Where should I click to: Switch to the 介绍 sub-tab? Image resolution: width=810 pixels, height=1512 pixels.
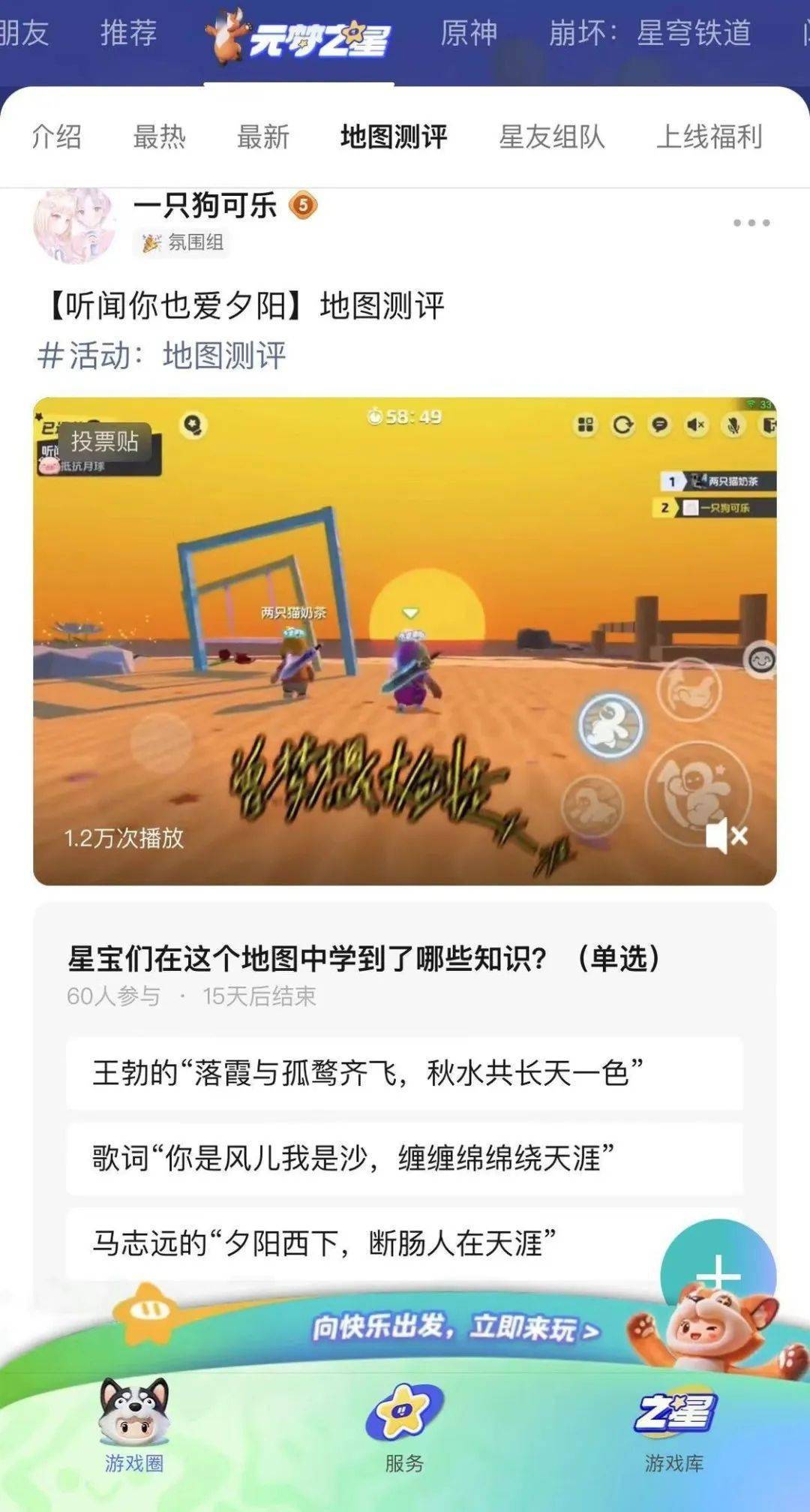click(56, 137)
